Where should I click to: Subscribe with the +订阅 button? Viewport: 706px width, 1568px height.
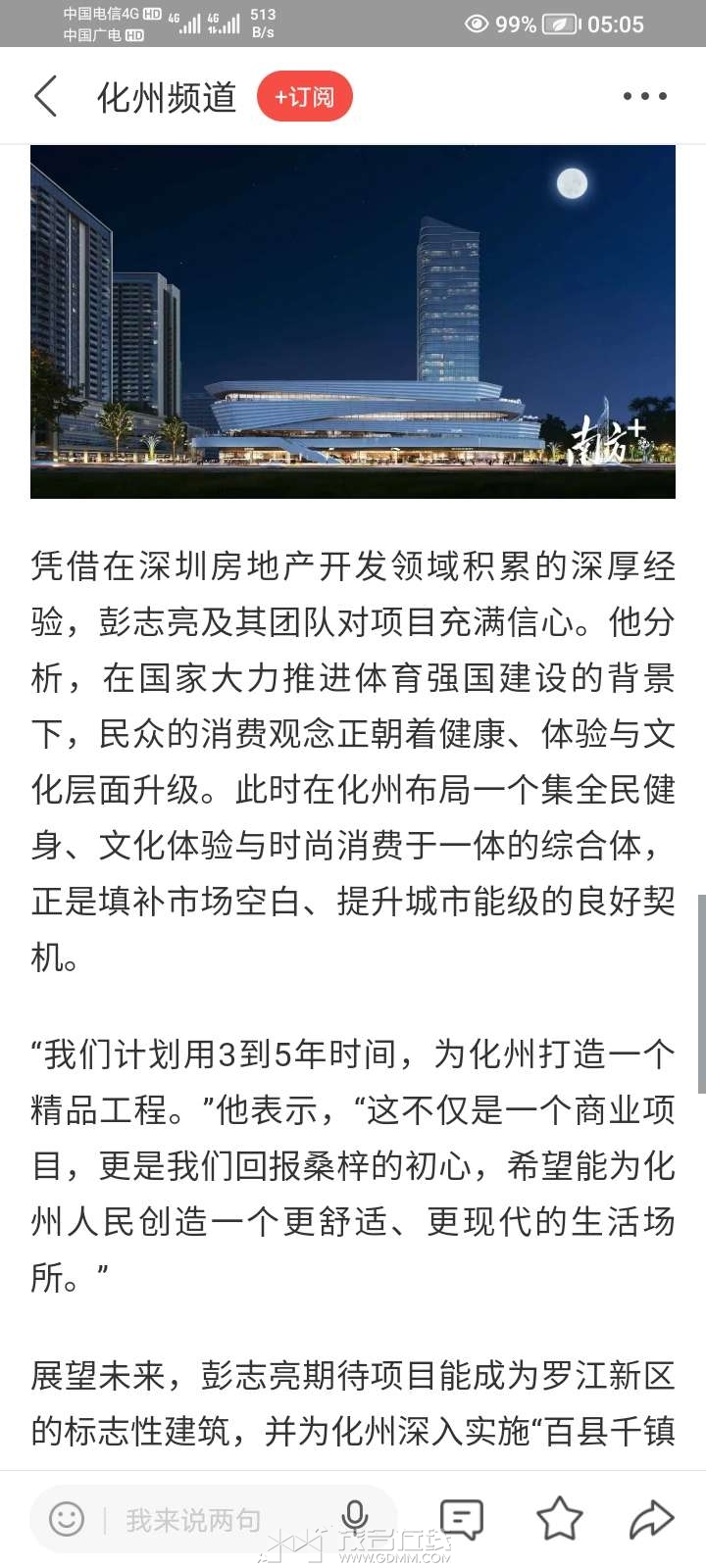point(304,97)
